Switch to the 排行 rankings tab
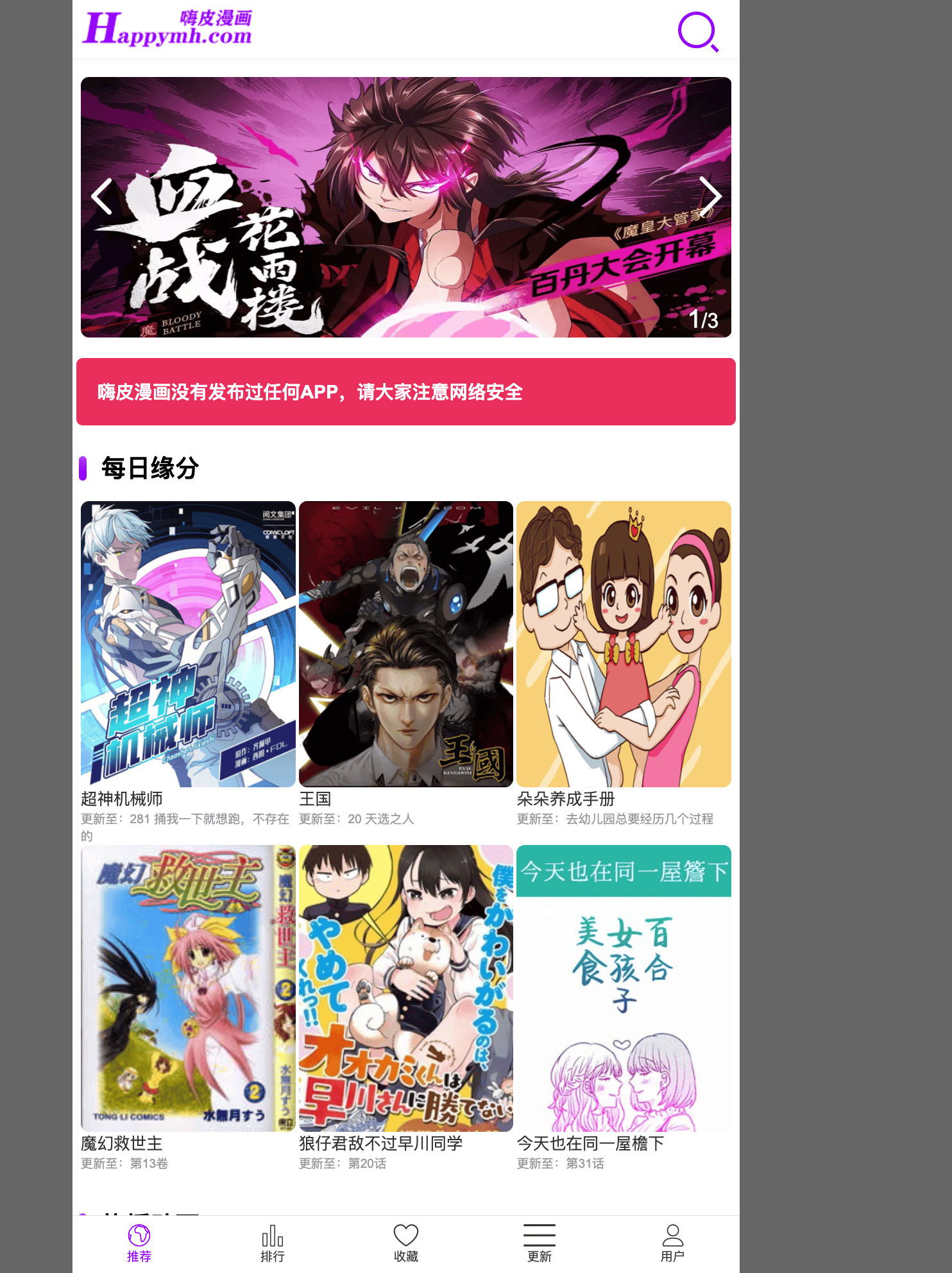The height and width of the screenshot is (1273, 952). (x=273, y=1243)
